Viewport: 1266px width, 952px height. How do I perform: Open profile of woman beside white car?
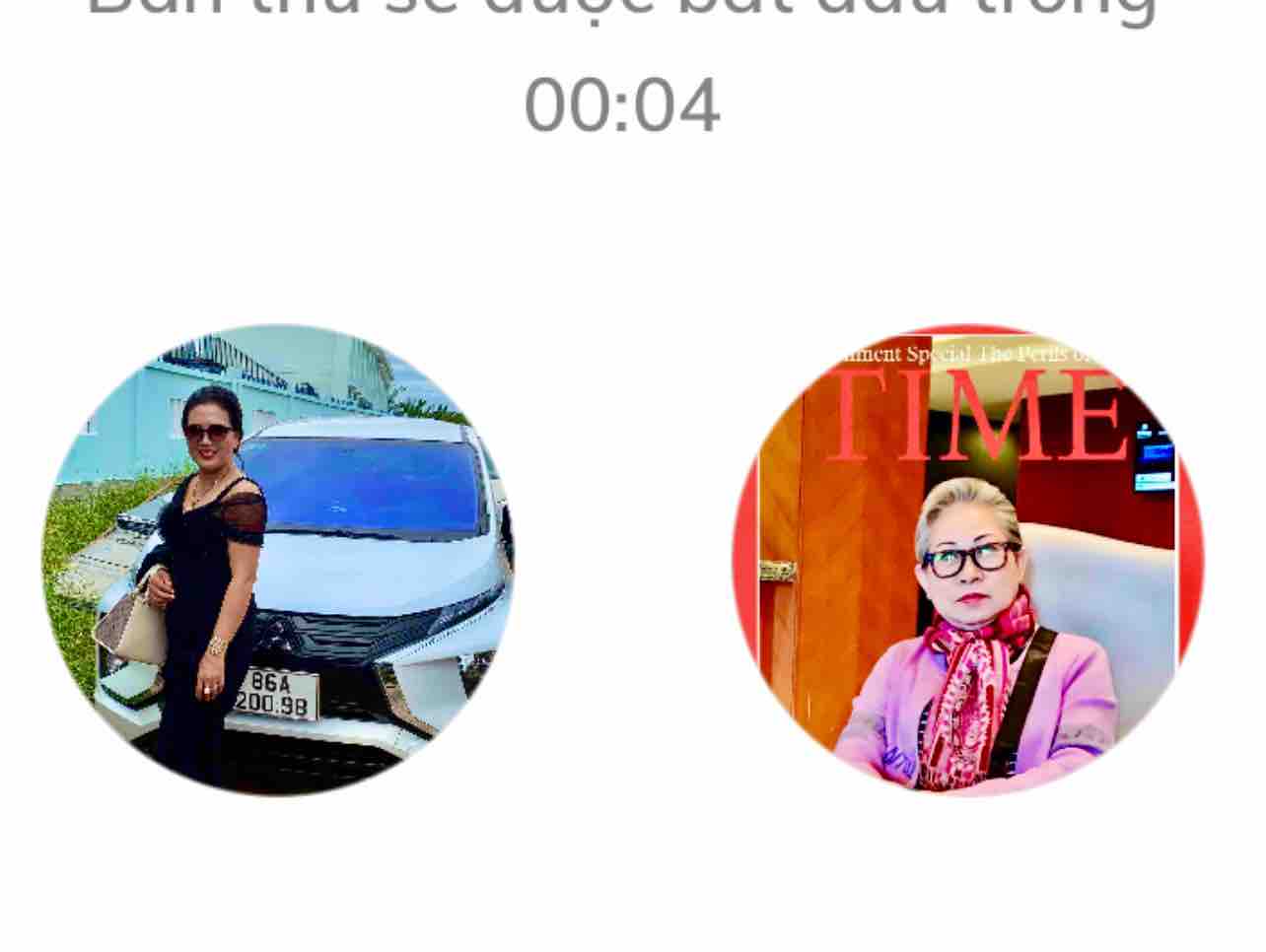point(278,560)
